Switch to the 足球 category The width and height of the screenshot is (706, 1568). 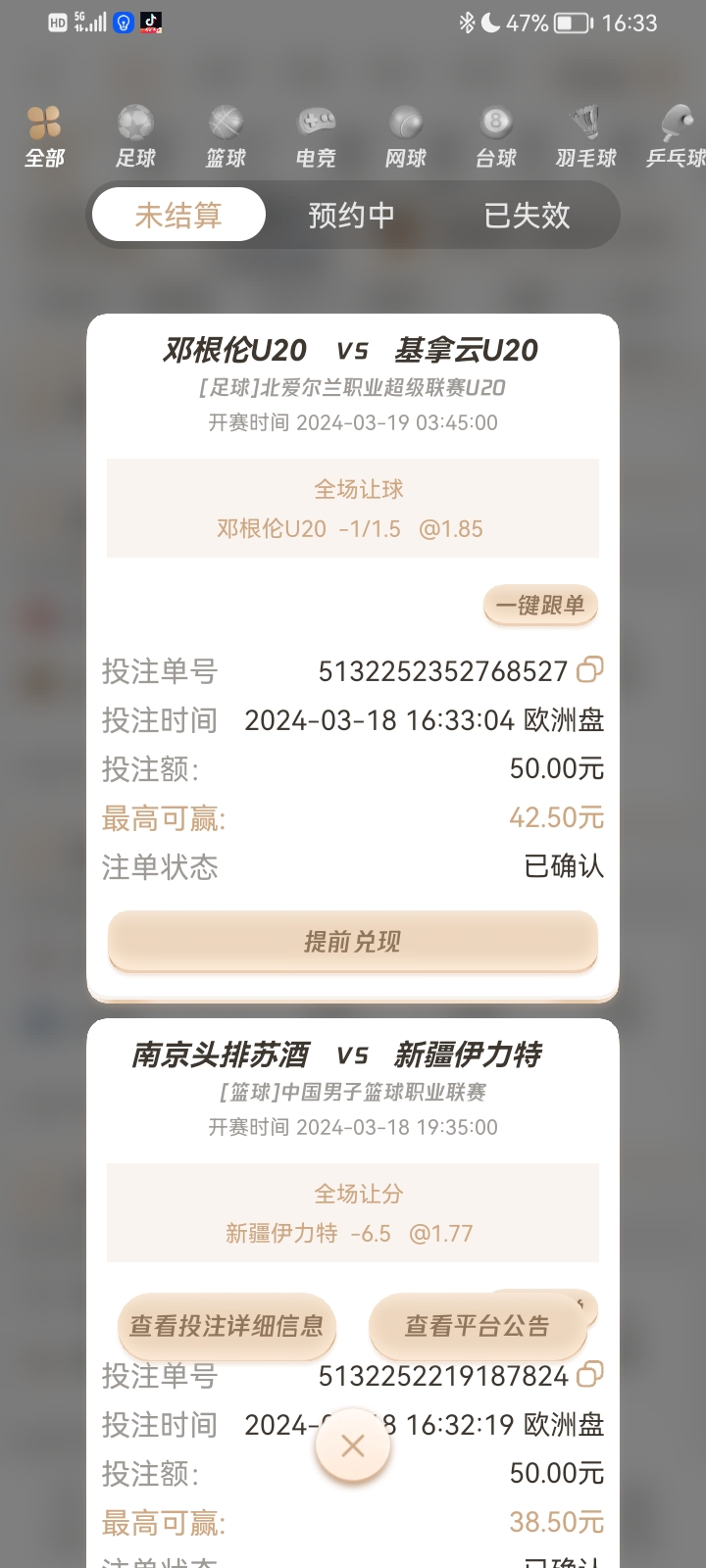[x=135, y=136]
